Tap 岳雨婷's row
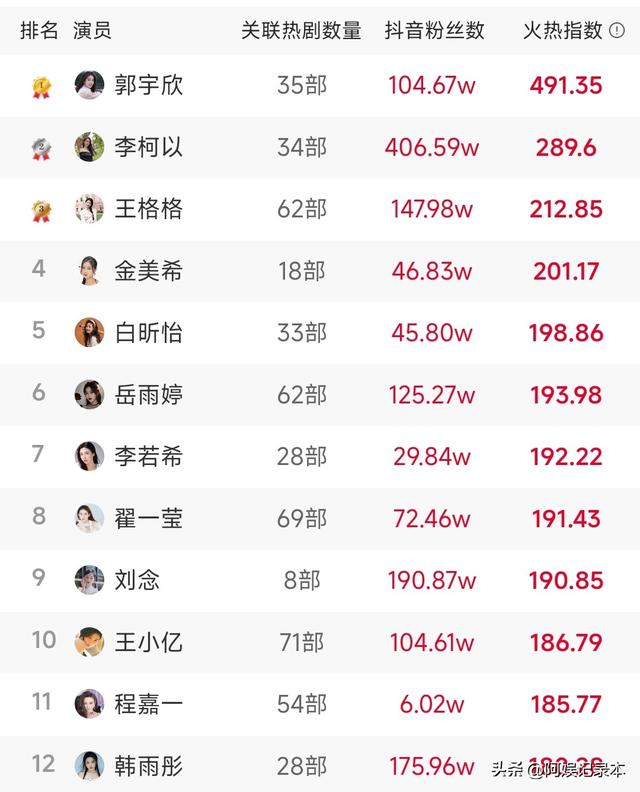The width and height of the screenshot is (640, 792). 148,394
